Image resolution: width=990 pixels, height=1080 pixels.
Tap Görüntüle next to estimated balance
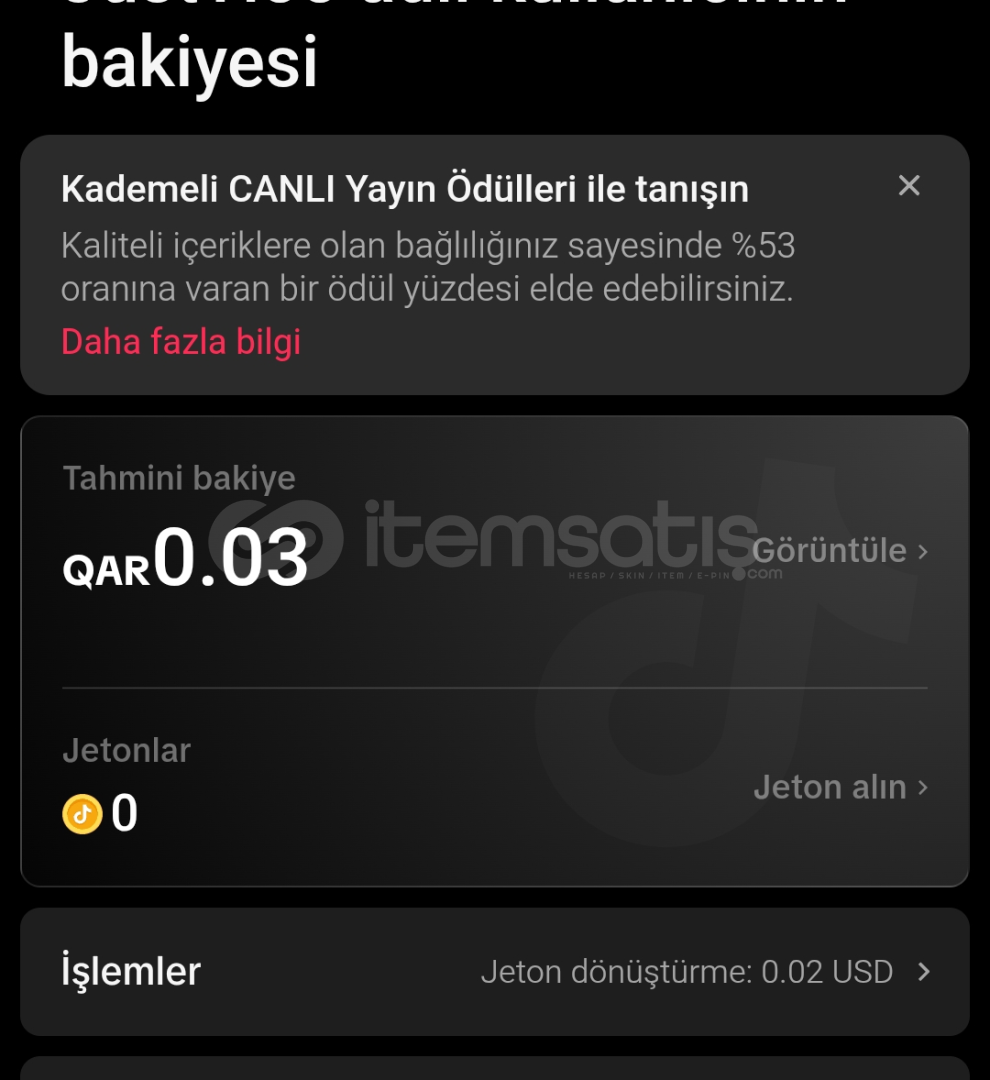click(839, 551)
